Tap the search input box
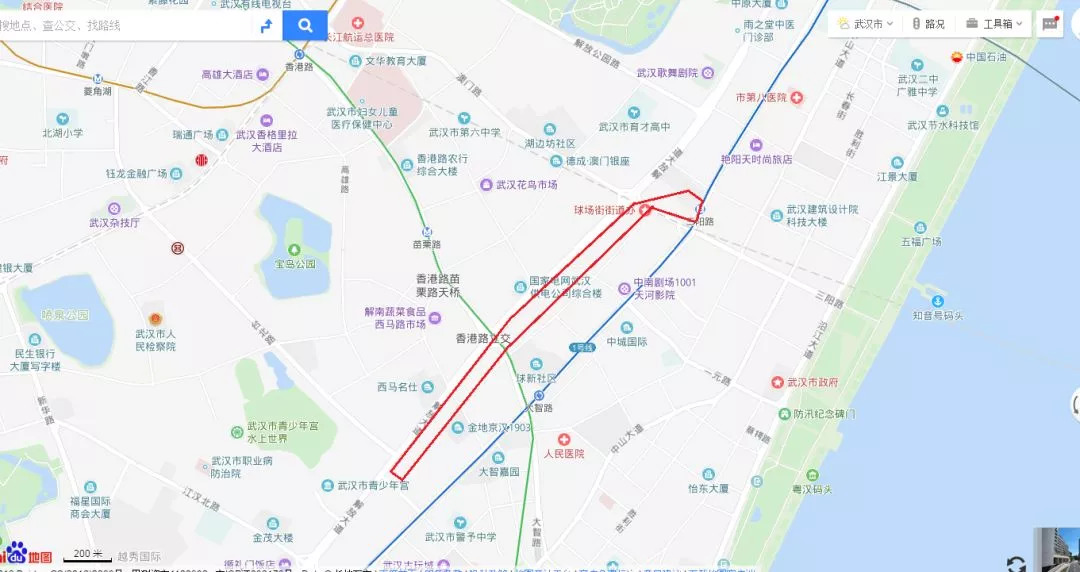Viewport: 1080px width, 572px height. [x=120, y=25]
